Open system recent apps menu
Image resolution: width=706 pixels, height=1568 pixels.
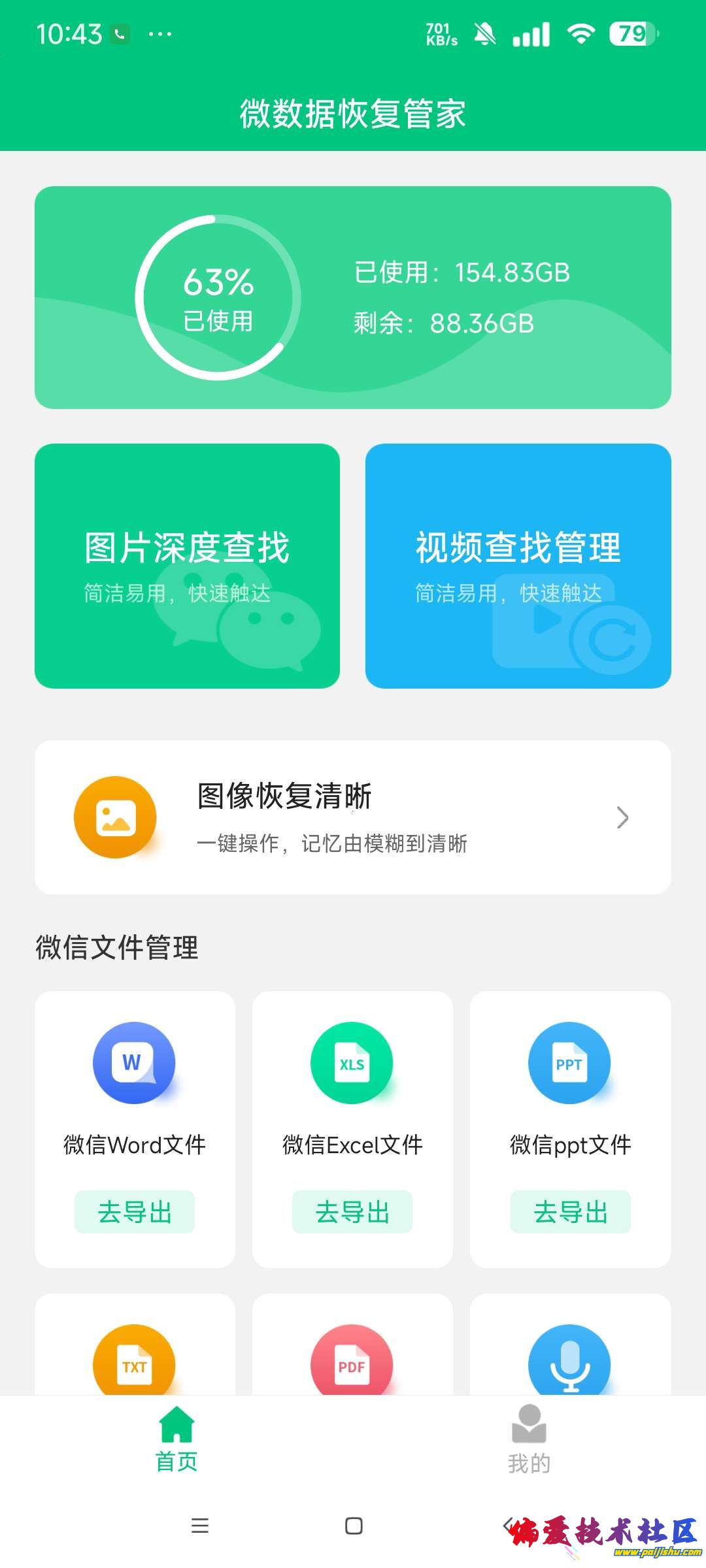200,1526
